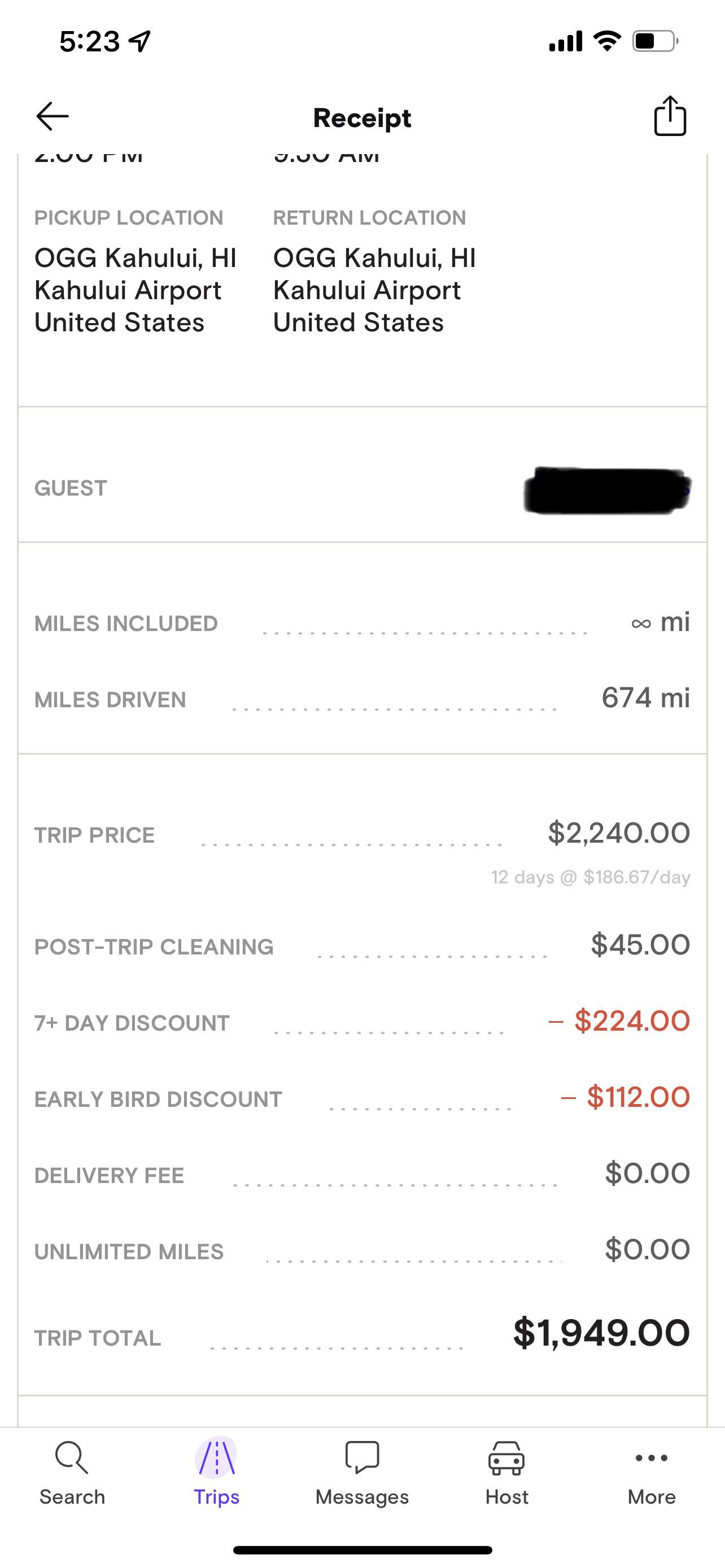Viewport: 725px width, 1568px height.
Task: Tap the Host car icon
Action: [506, 1458]
